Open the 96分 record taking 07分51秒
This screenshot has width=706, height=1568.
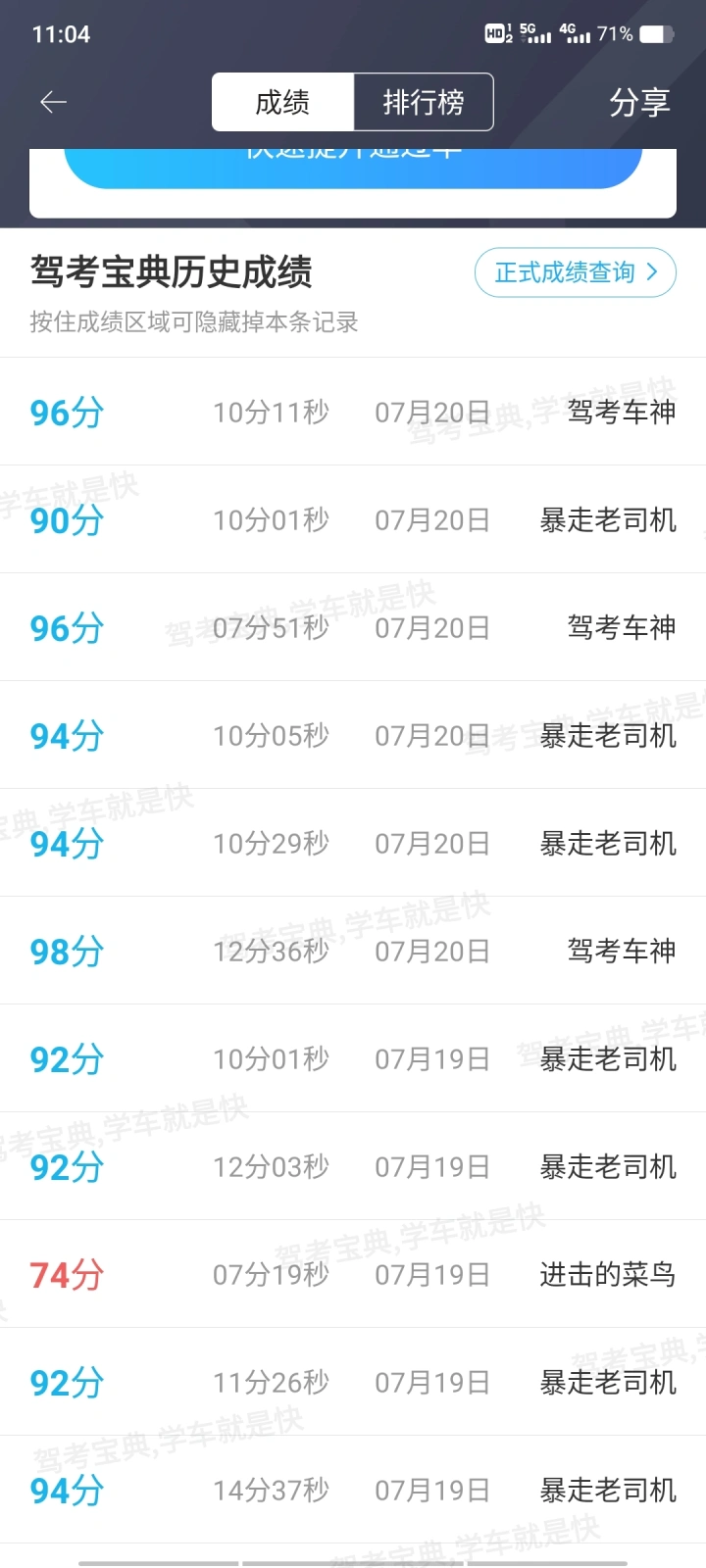[x=353, y=627]
